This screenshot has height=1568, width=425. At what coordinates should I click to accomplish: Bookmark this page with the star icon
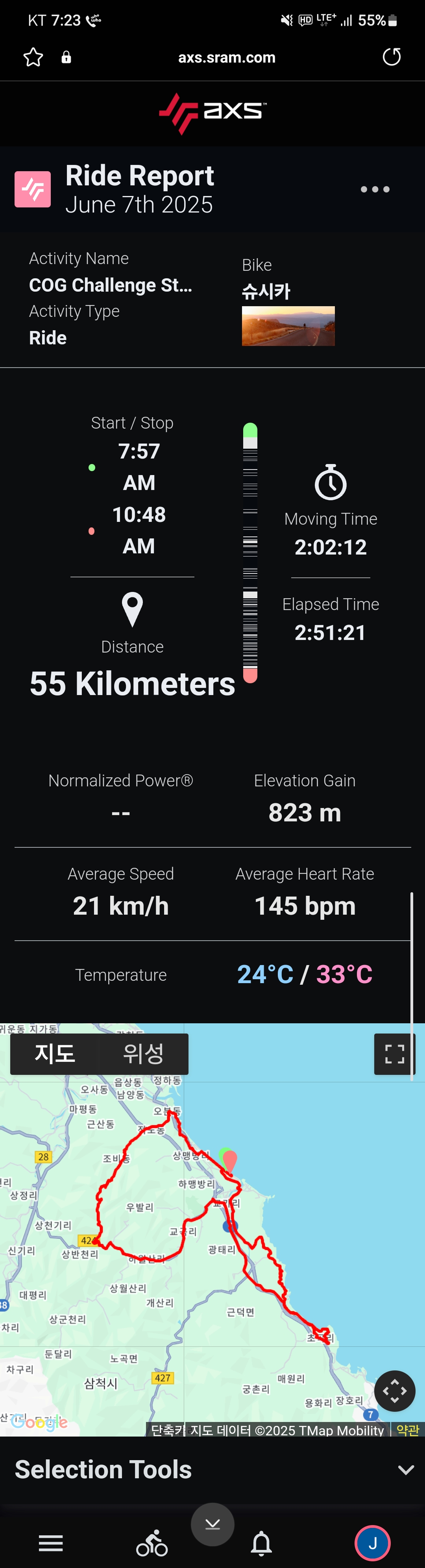coord(33,57)
